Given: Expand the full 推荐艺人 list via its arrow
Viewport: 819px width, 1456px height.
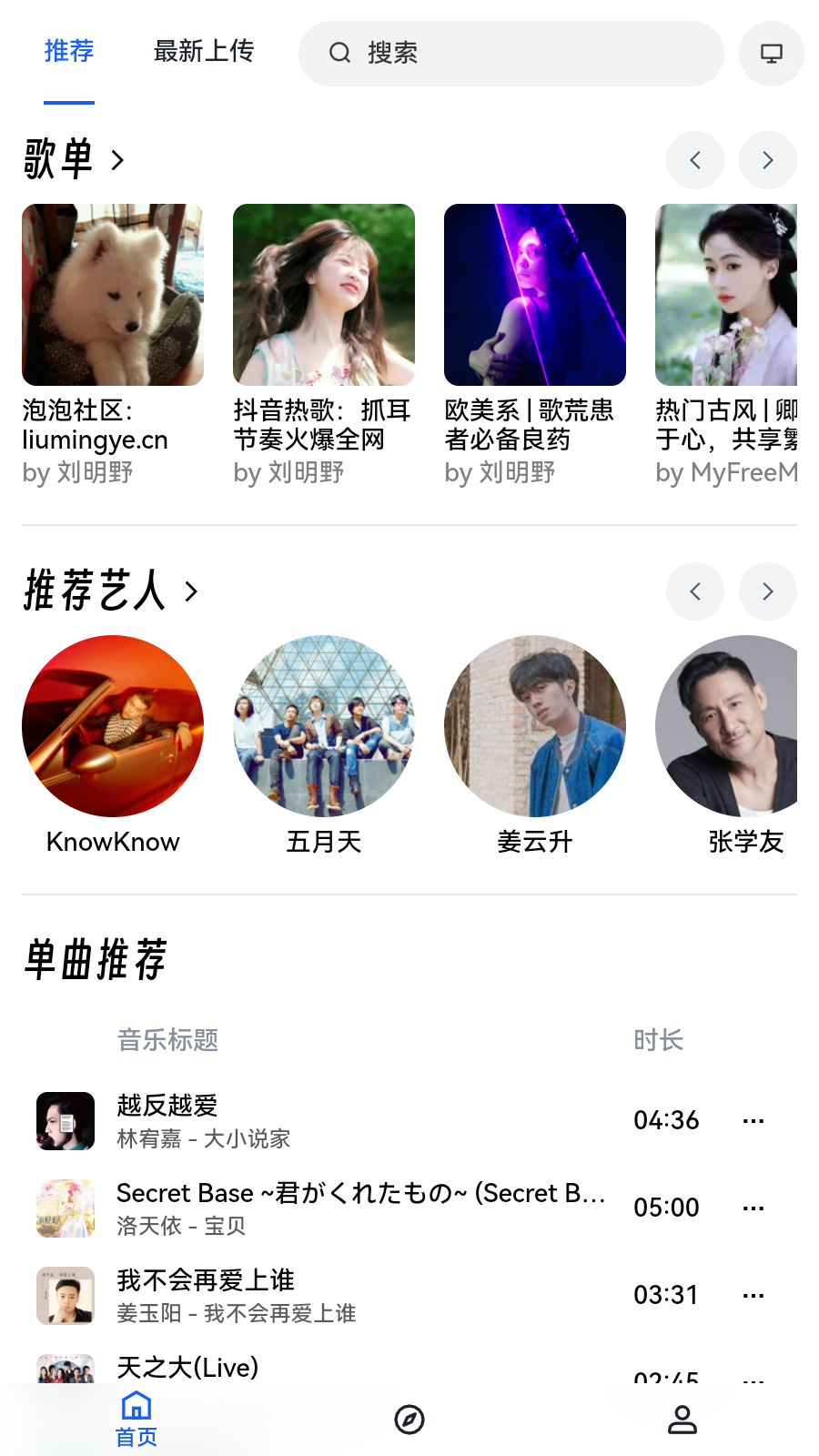Looking at the screenshot, I should coord(191,591).
